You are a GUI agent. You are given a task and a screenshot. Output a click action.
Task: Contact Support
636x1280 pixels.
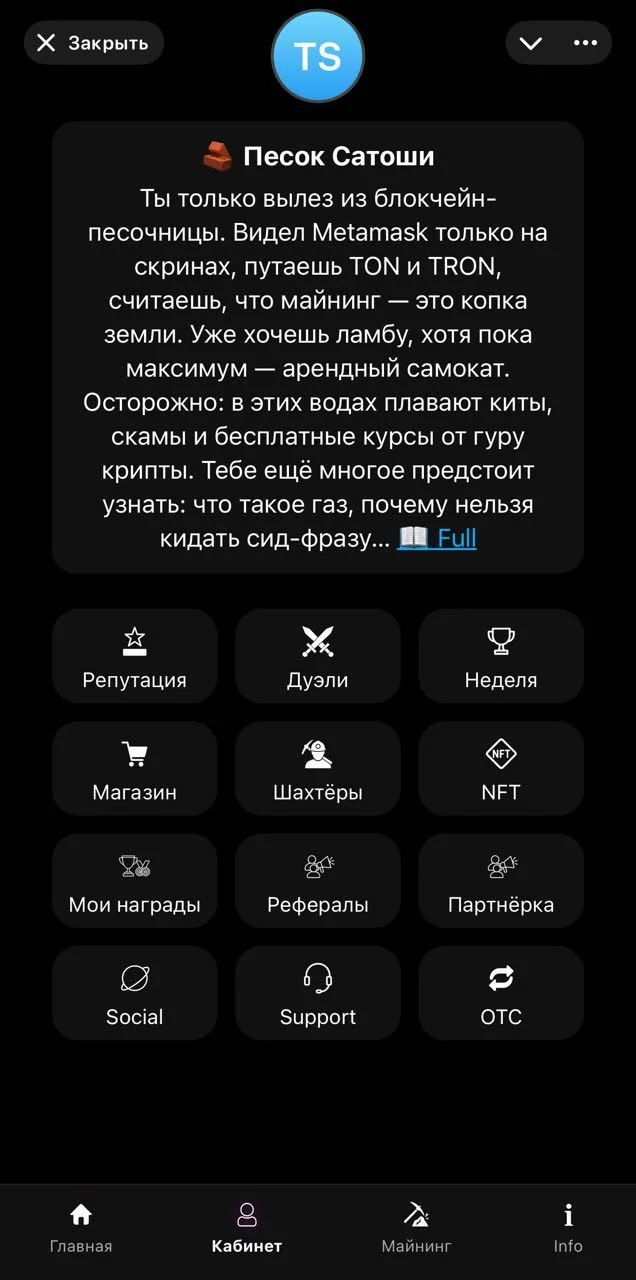(x=318, y=993)
